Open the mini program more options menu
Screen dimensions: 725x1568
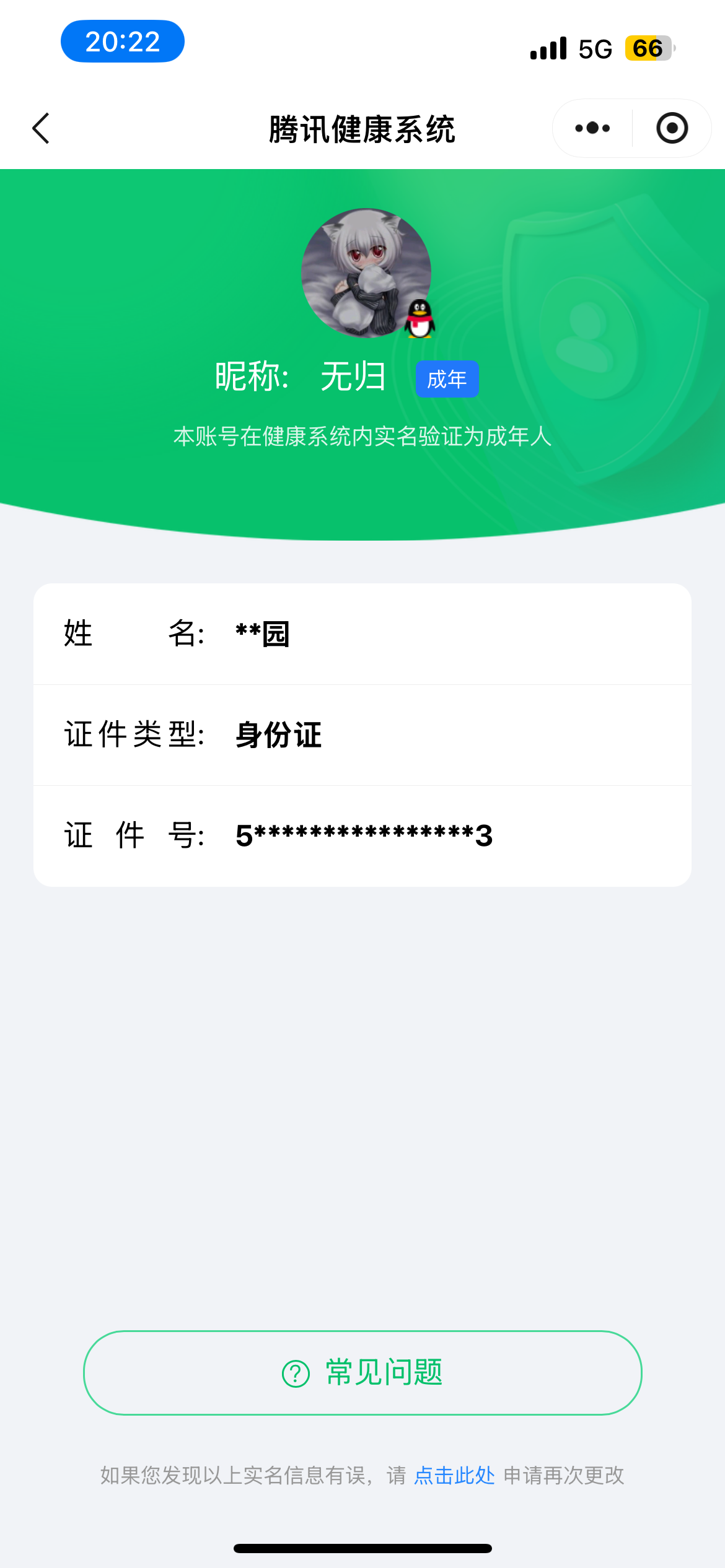[x=592, y=128]
